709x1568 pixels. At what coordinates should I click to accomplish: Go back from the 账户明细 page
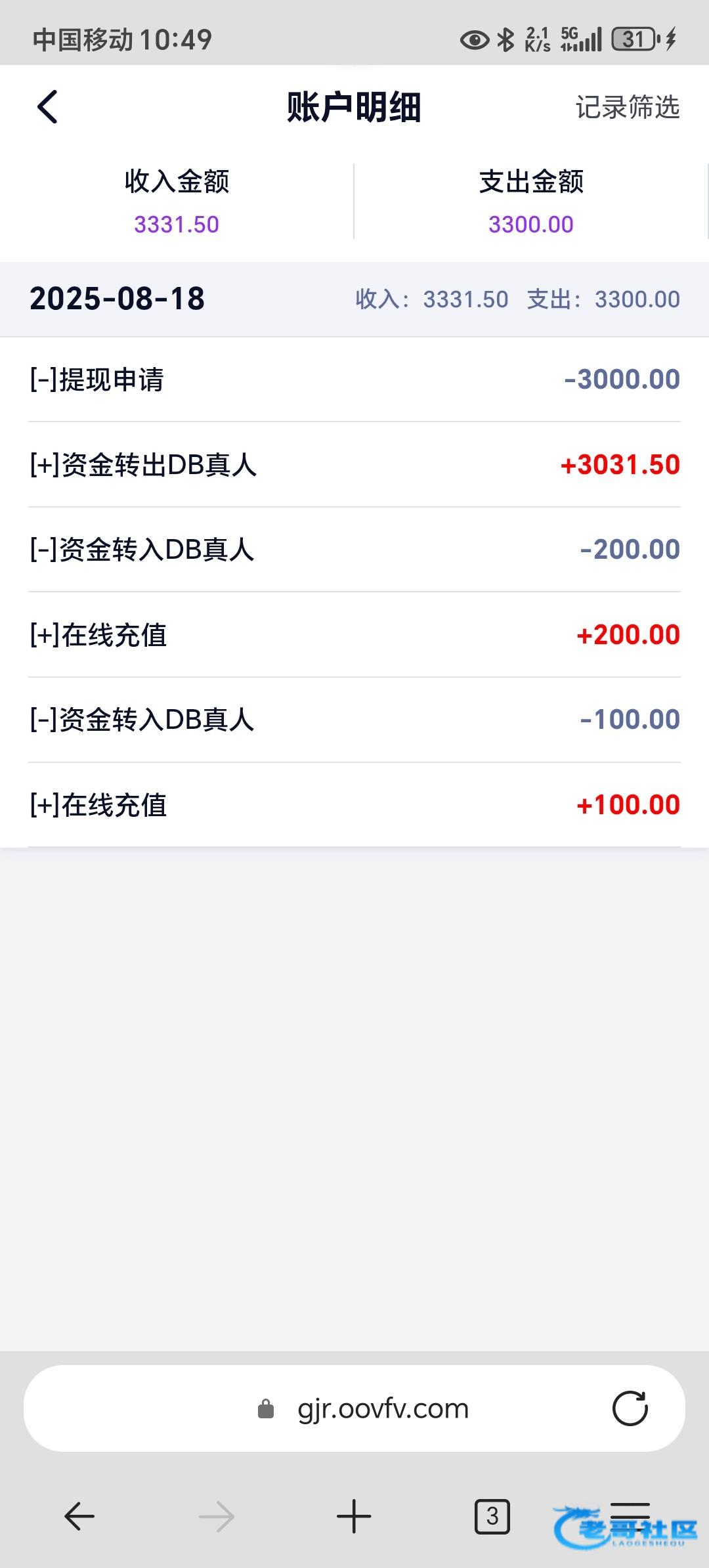(x=47, y=107)
